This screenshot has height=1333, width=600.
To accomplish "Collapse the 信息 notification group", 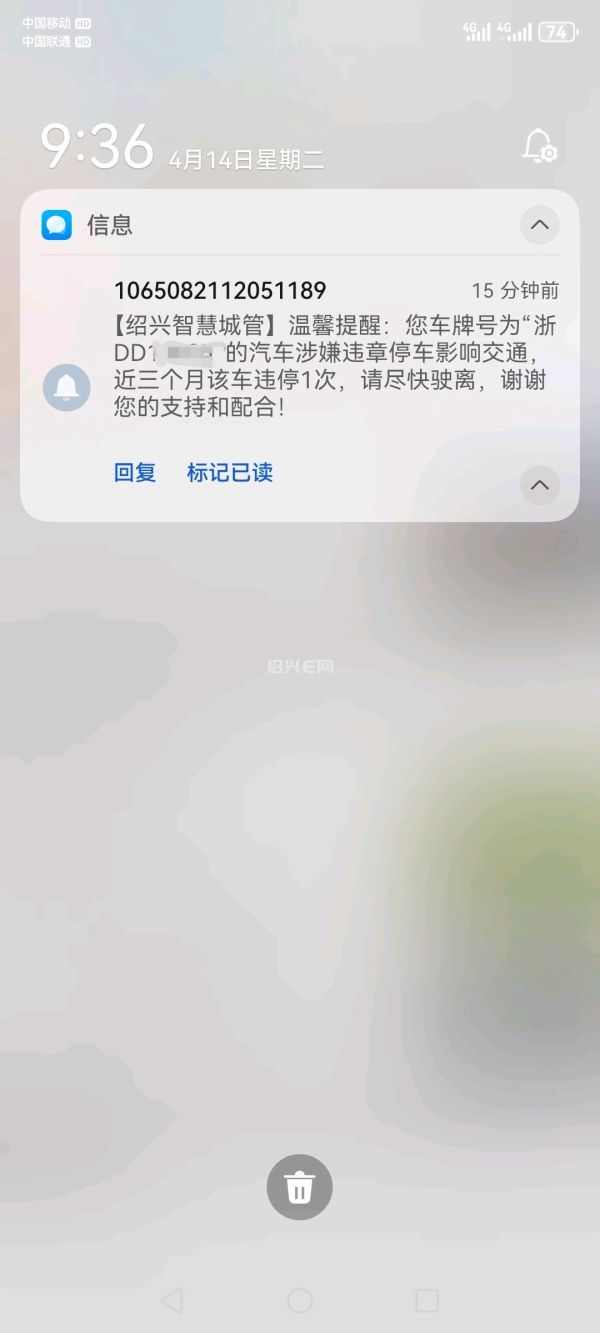I will [x=539, y=225].
